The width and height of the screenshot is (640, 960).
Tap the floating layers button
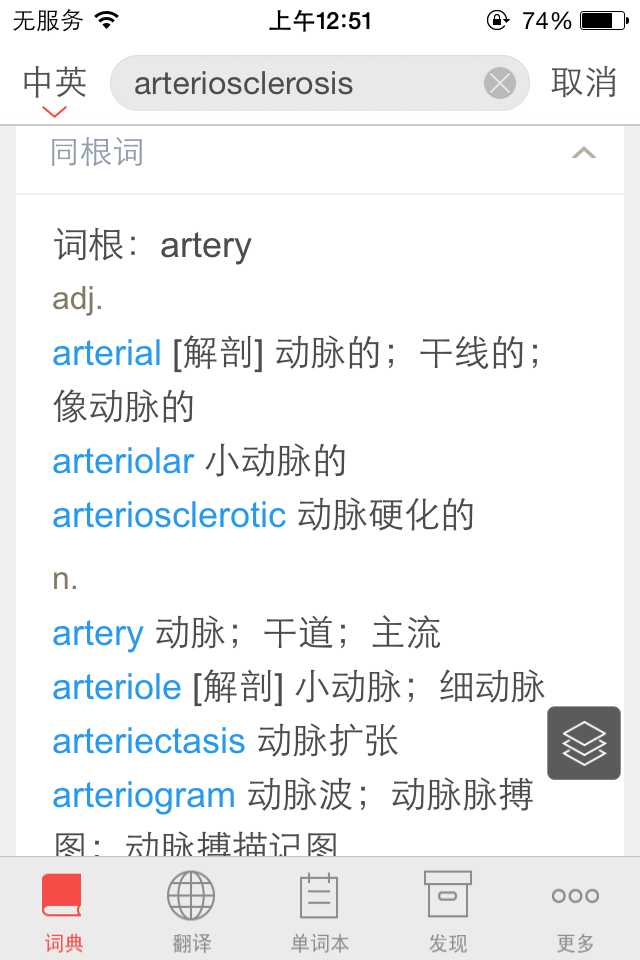(x=584, y=743)
